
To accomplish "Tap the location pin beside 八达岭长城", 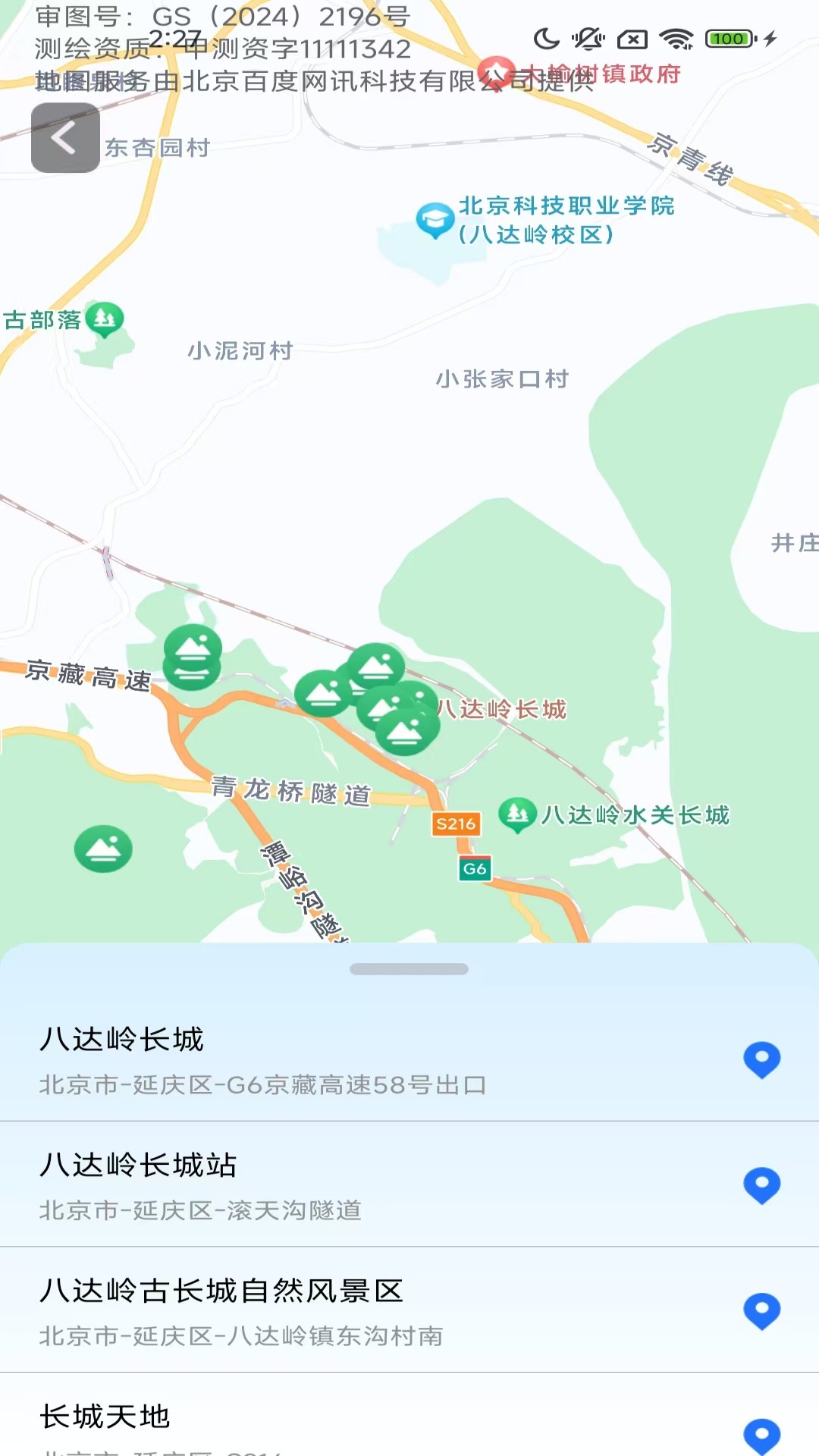I will [761, 1059].
